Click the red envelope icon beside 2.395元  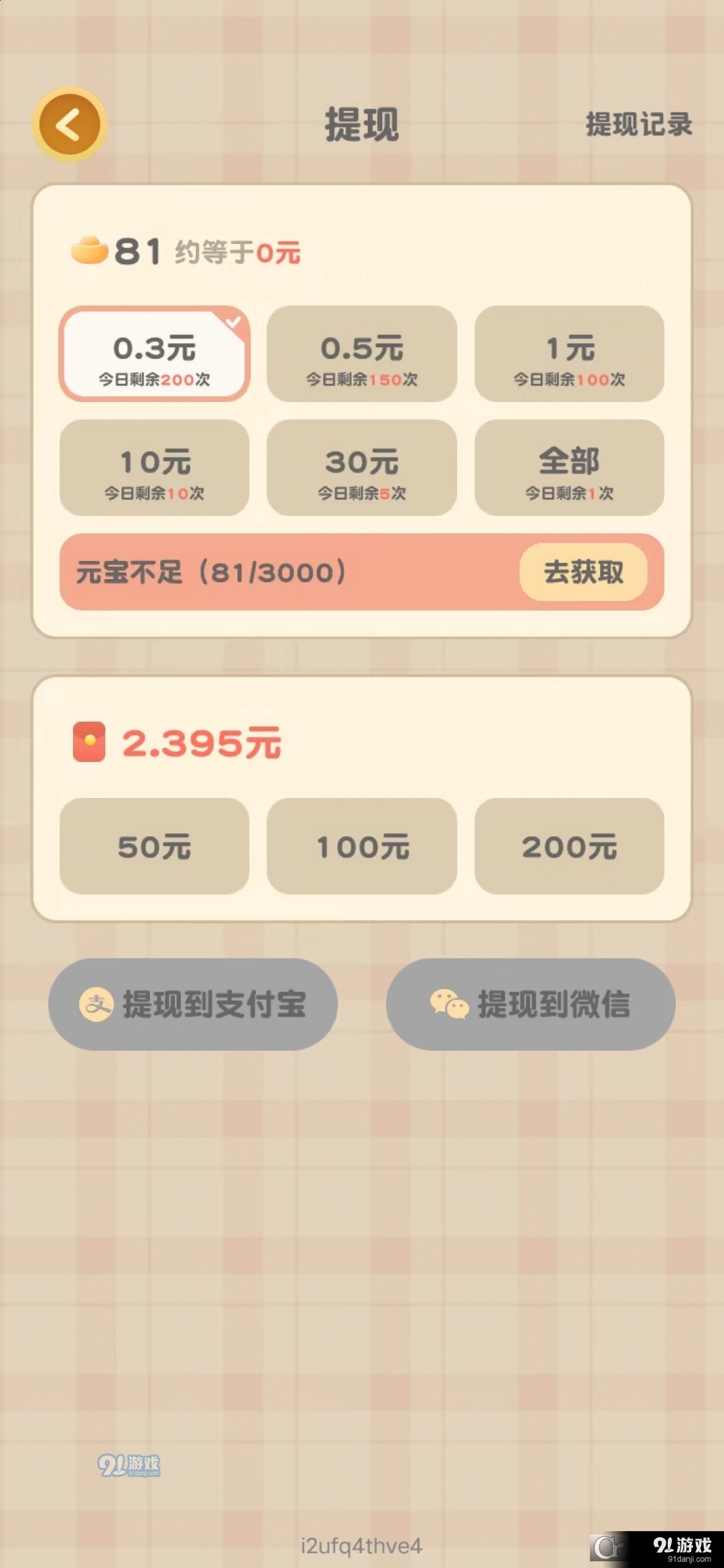91,744
